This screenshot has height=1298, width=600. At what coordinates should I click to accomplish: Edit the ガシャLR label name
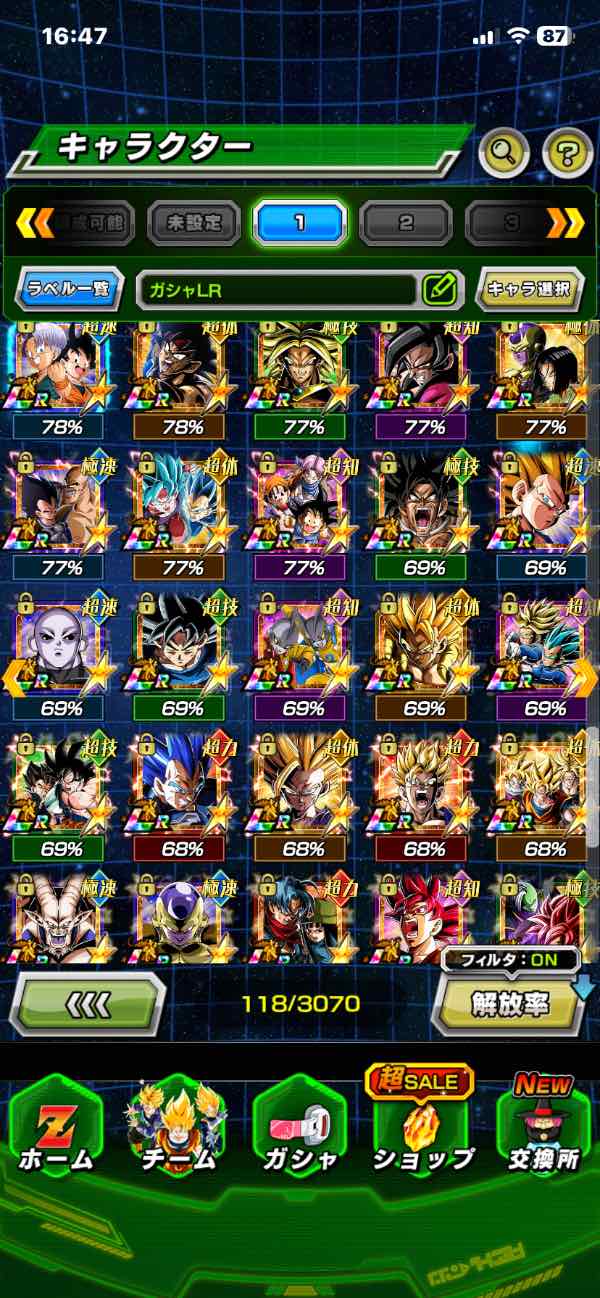pos(438,290)
